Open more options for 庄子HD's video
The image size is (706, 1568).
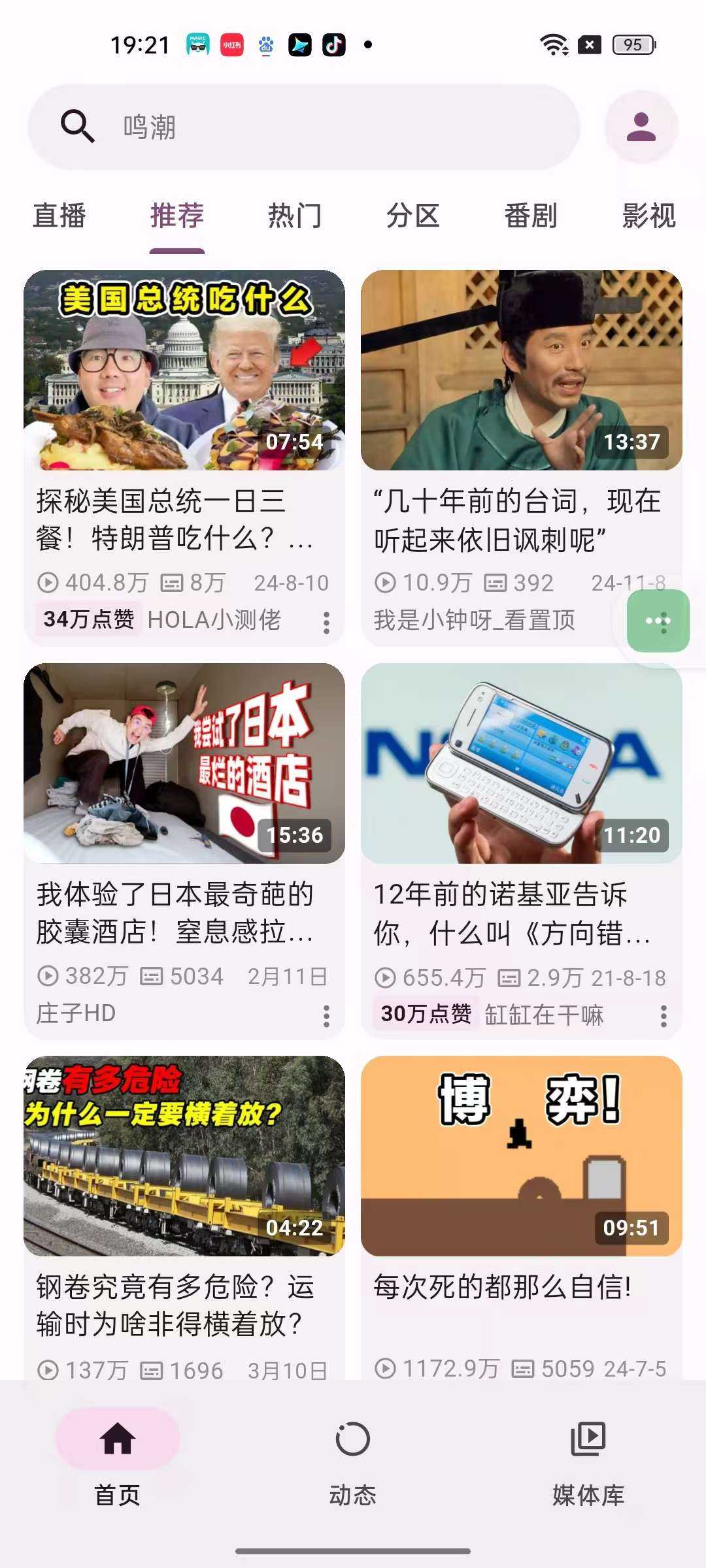pos(326,1016)
